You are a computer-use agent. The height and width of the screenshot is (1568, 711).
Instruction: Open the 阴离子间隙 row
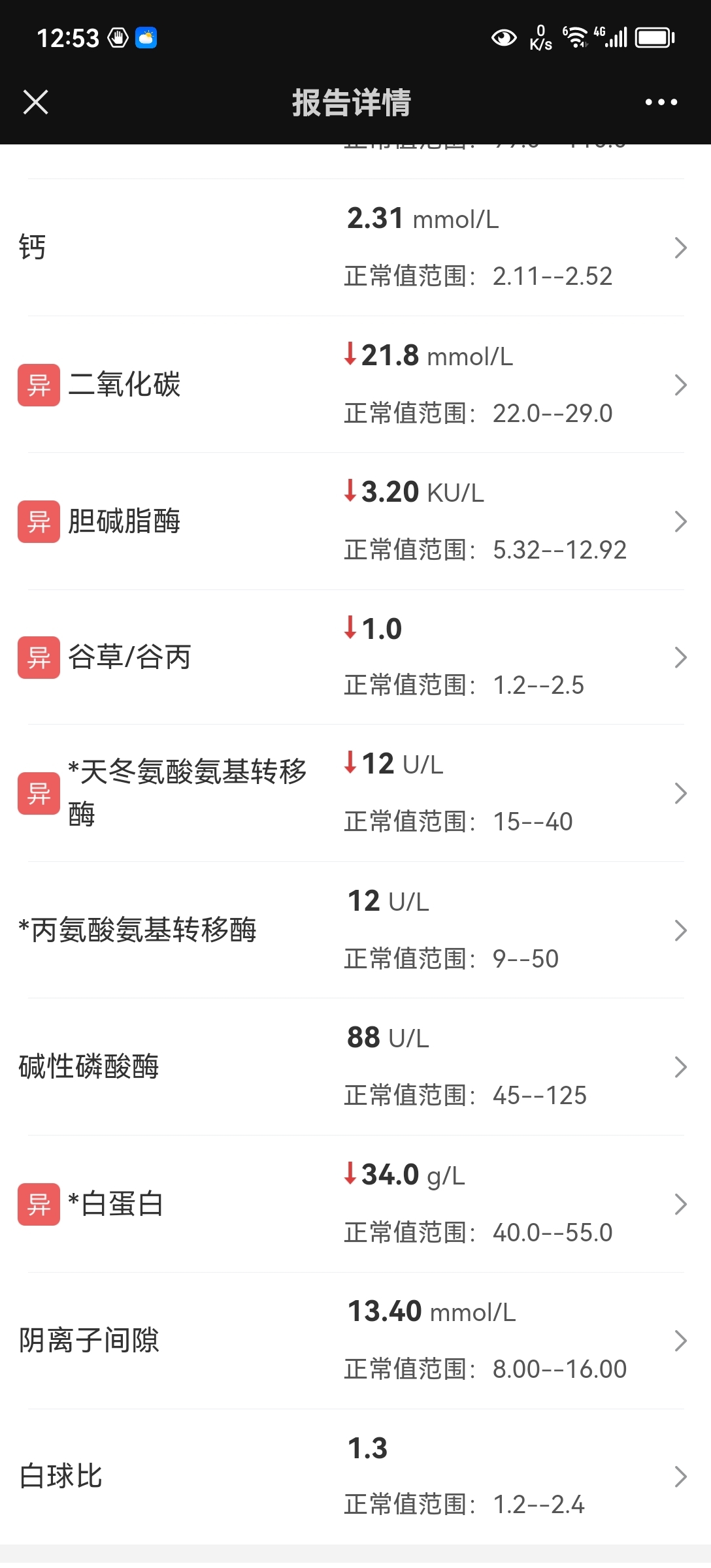coord(355,1341)
